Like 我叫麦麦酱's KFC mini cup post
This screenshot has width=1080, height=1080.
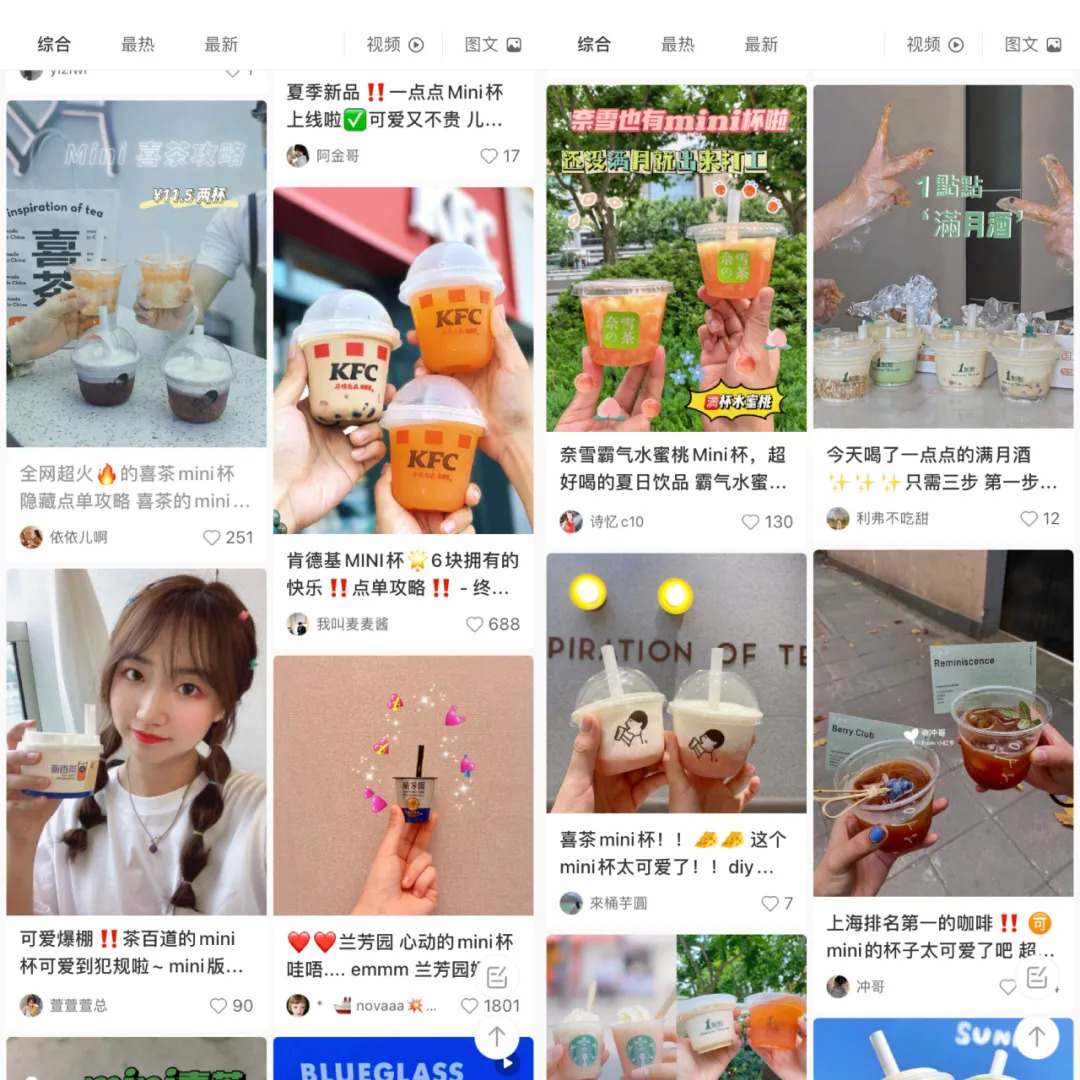tap(475, 624)
